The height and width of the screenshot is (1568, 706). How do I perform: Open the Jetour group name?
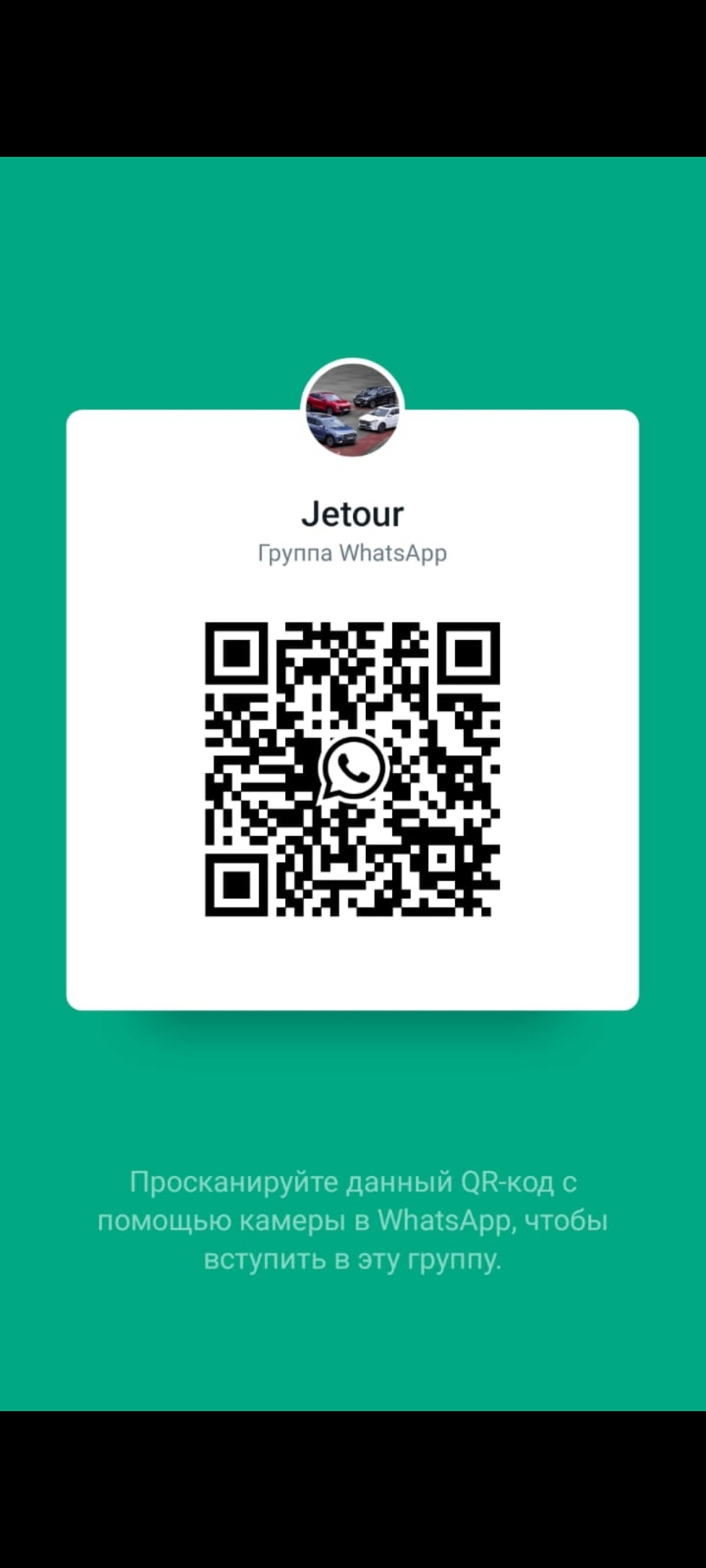click(351, 514)
